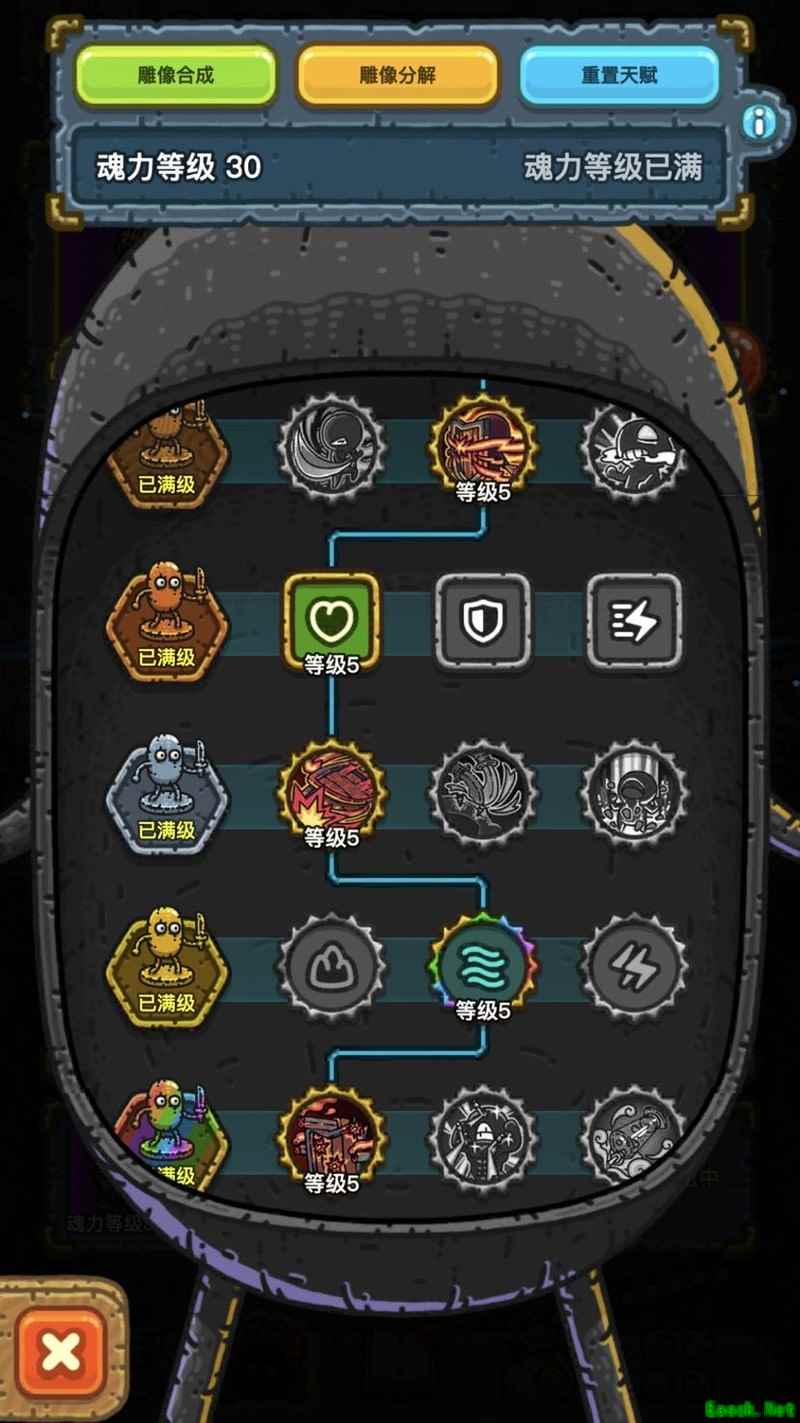
Task: Select the gray shield talent
Action: [482, 621]
